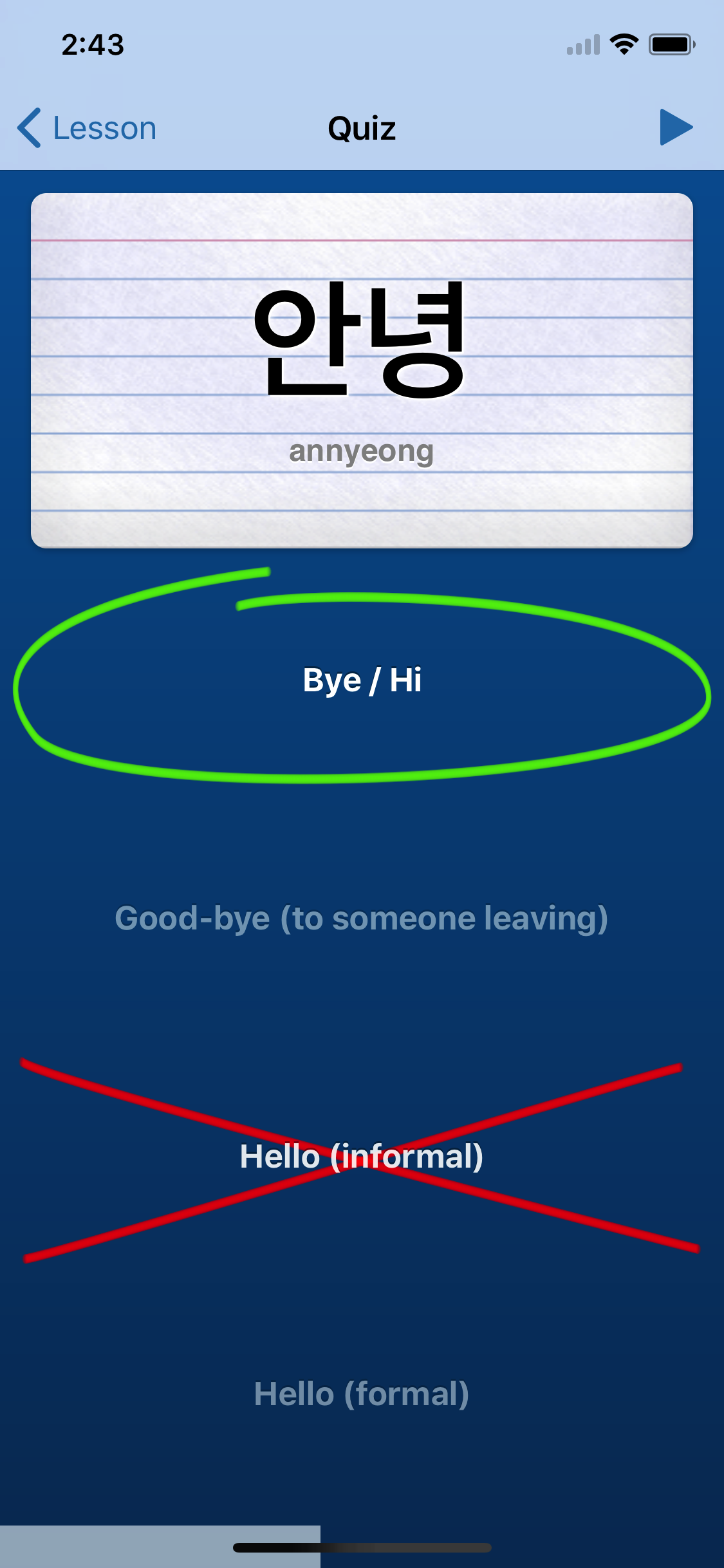
Task: Tap the play arrow to continue
Action: pos(676,127)
